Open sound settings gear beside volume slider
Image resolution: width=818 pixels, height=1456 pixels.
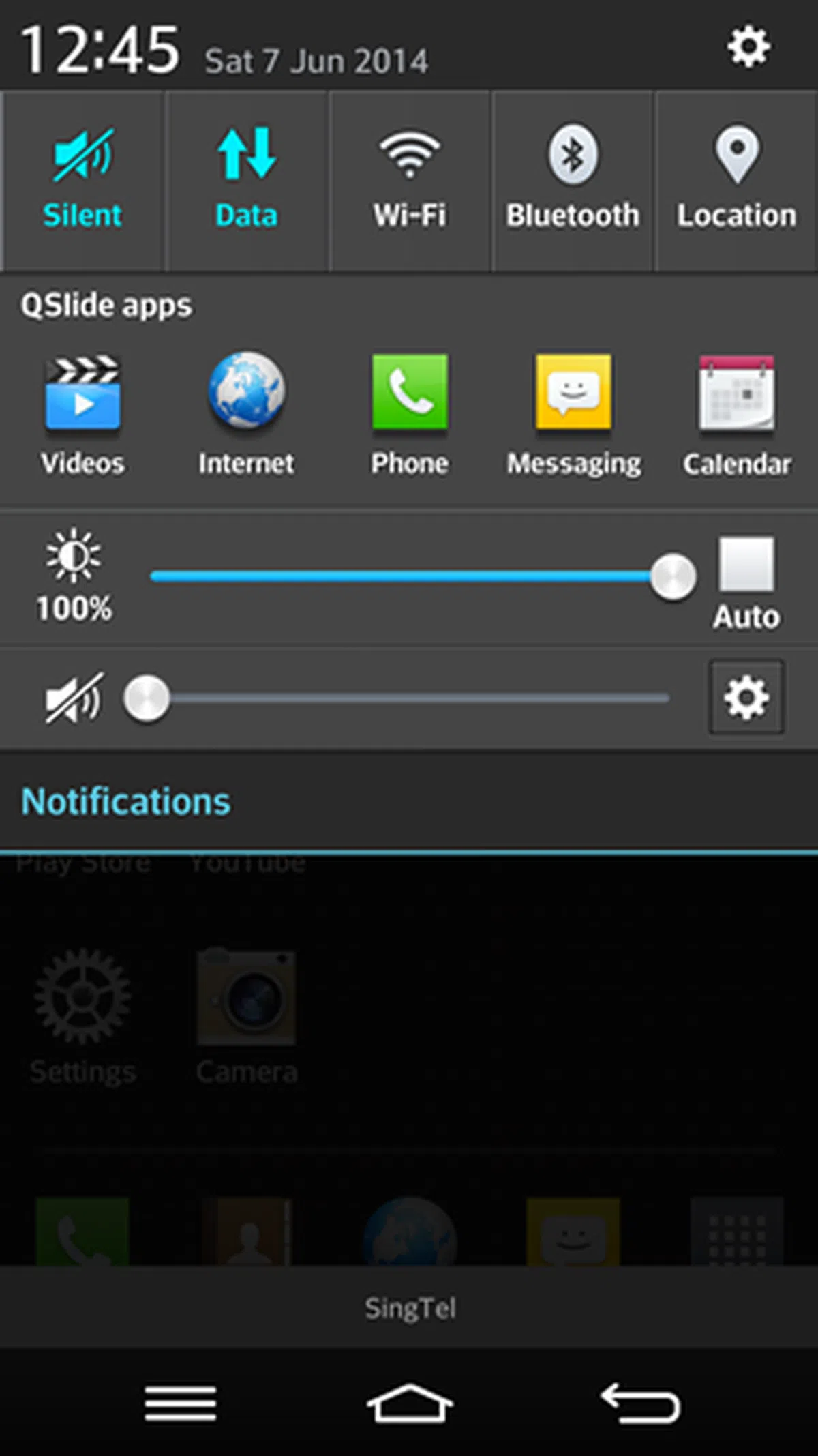pos(746,697)
